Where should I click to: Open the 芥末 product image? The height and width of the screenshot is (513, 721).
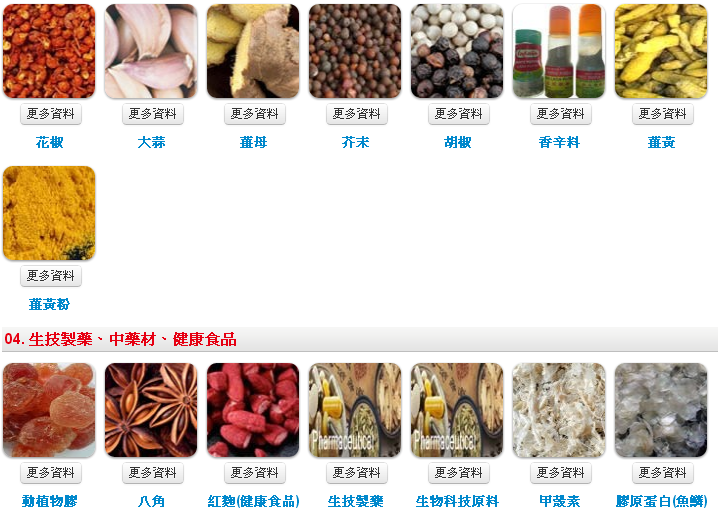pyautogui.click(x=355, y=51)
